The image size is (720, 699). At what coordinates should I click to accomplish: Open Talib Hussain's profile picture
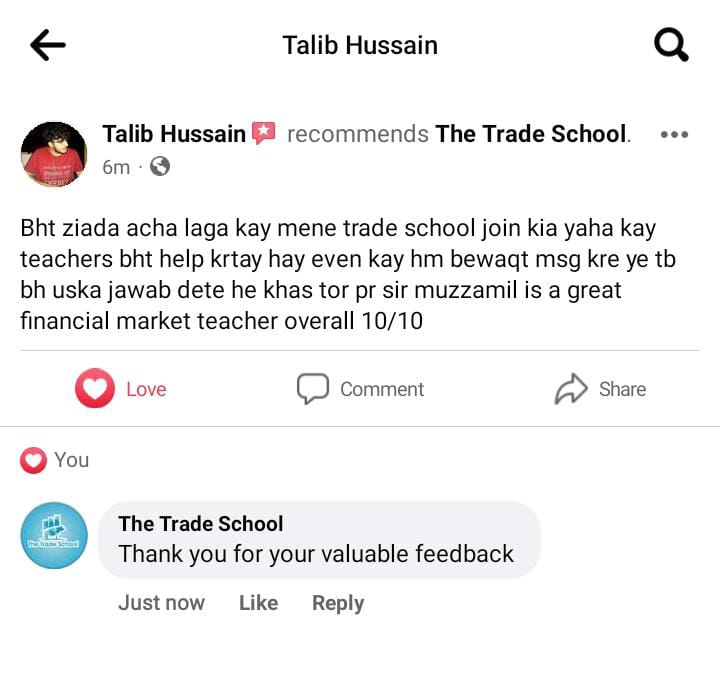pos(54,154)
